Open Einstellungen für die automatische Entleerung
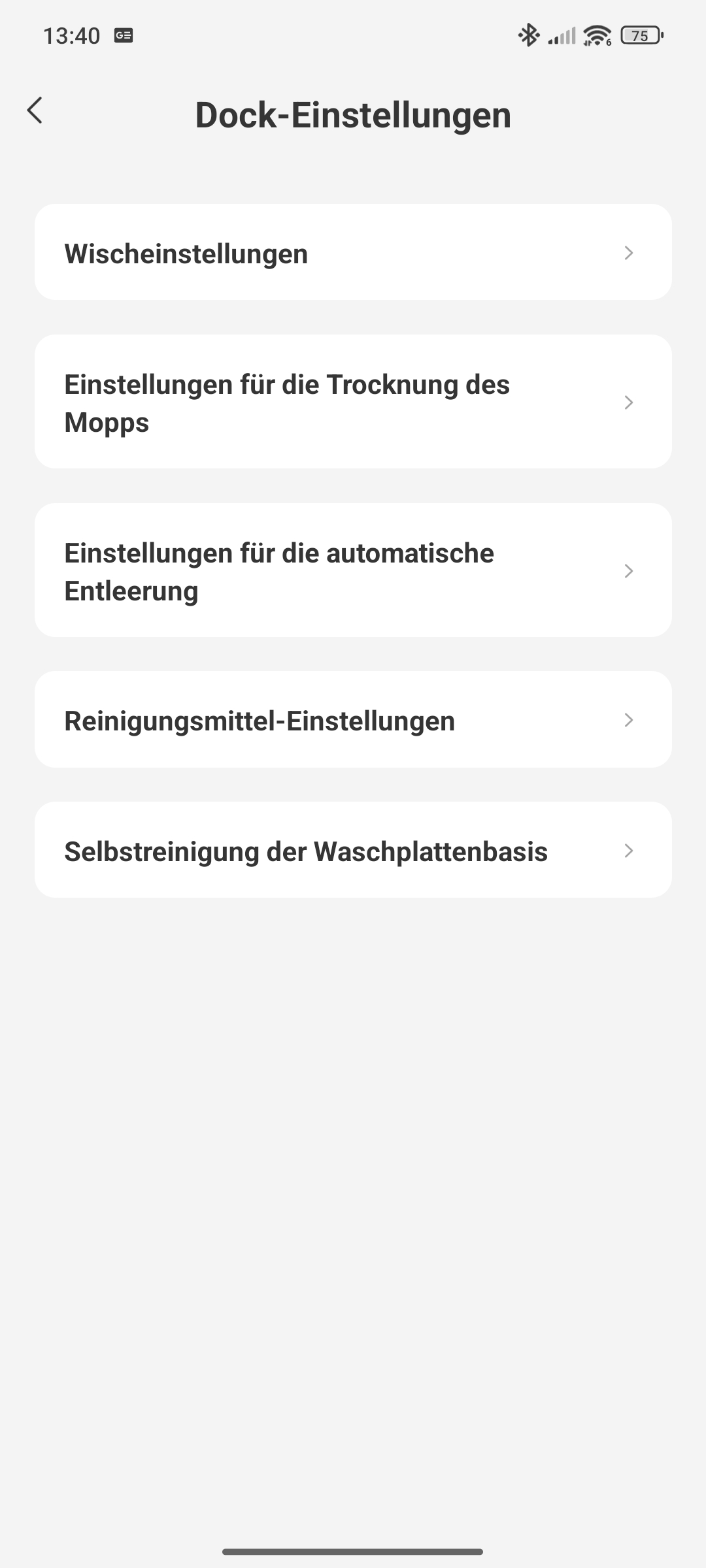 pos(353,570)
